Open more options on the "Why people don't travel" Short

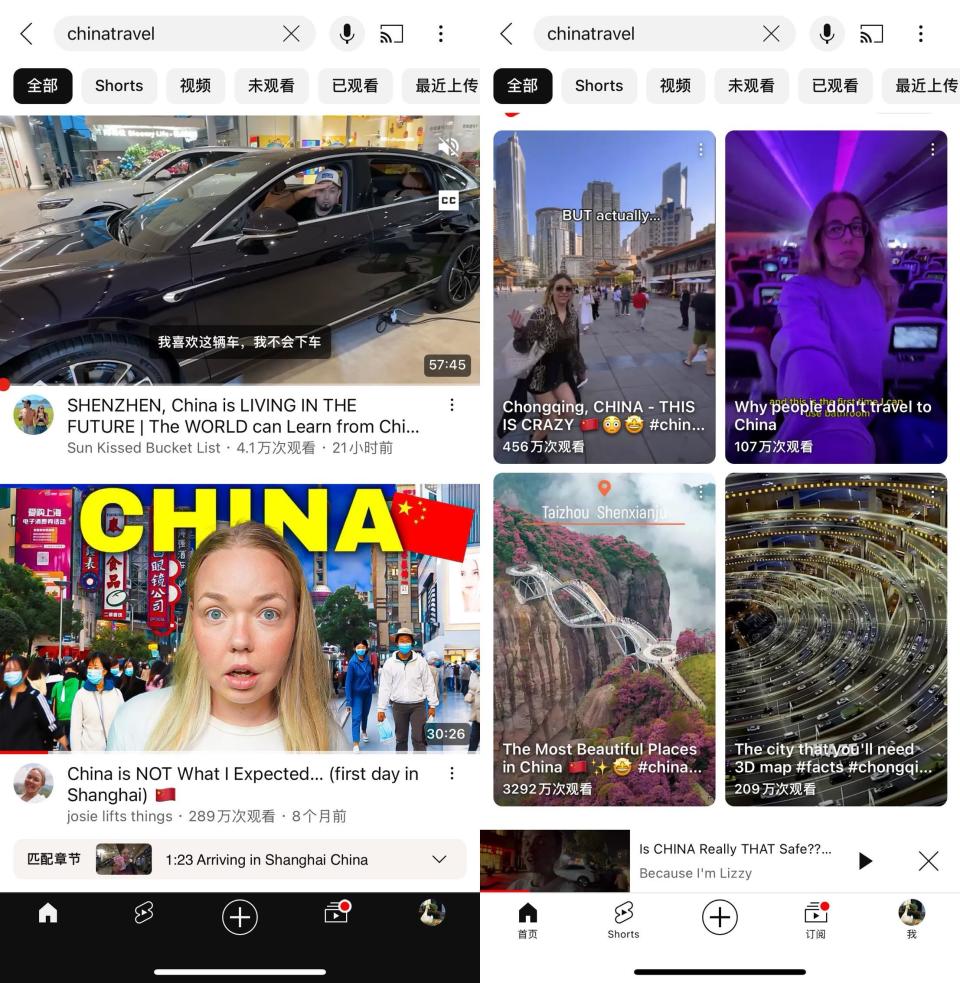(932, 149)
